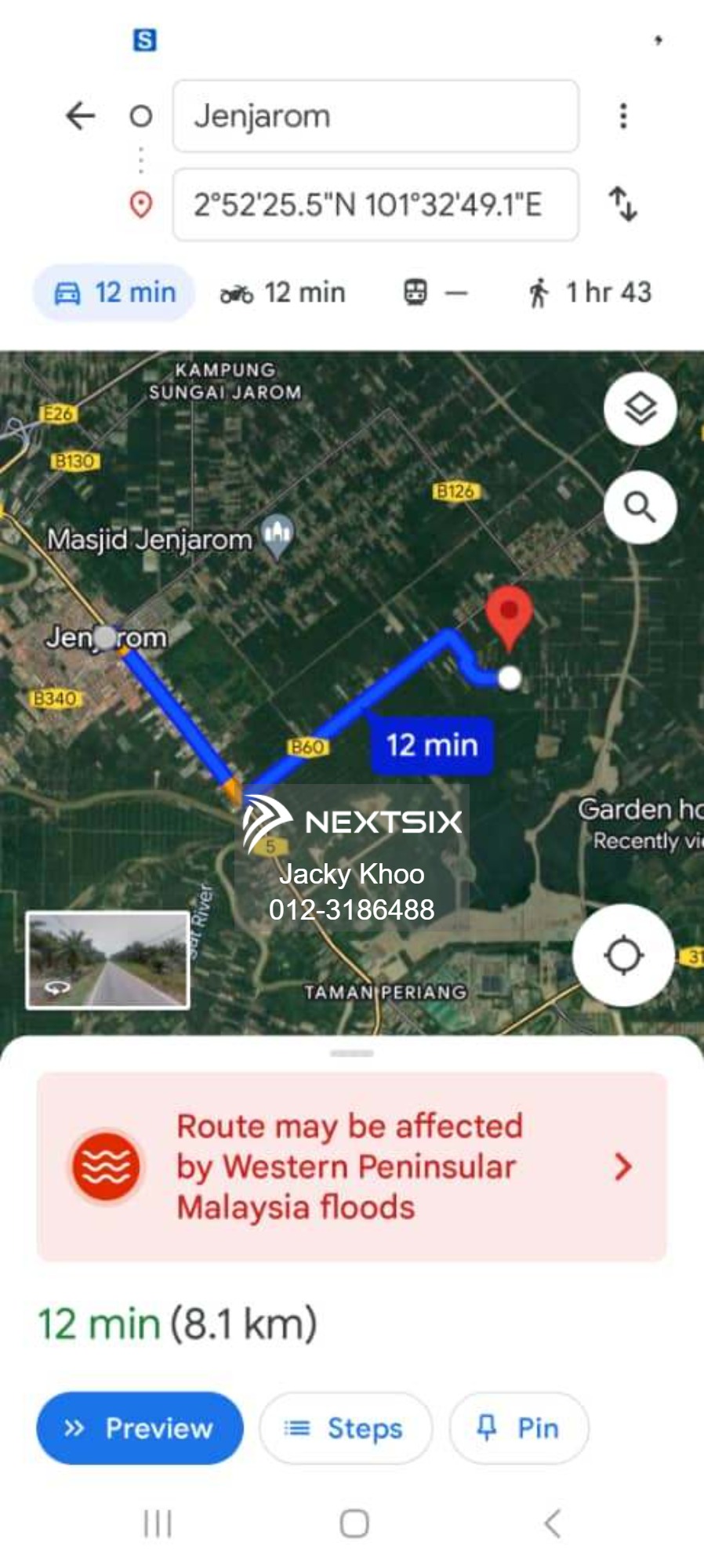Go back from the directions screen

point(80,116)
